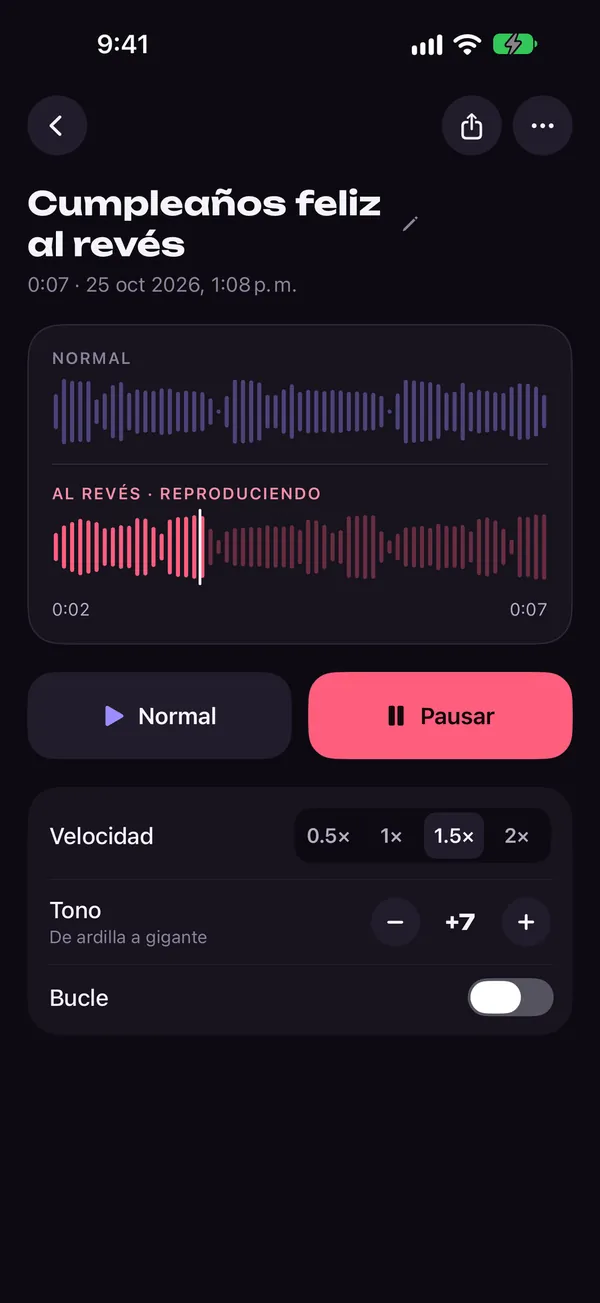Choose the 2× speed option
Screen dimensions: 600x1303
coord(517,836)
